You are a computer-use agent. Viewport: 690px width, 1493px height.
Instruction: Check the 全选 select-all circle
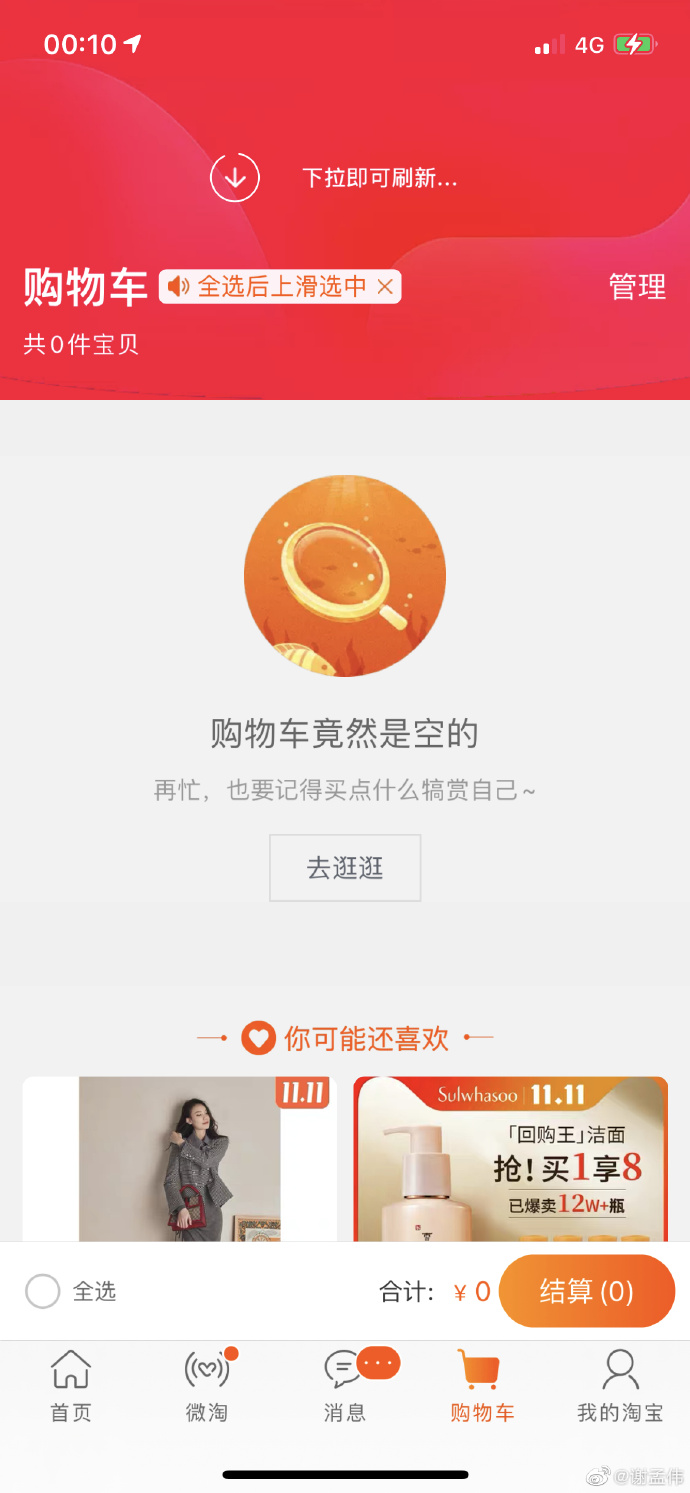coord(43,1291)
